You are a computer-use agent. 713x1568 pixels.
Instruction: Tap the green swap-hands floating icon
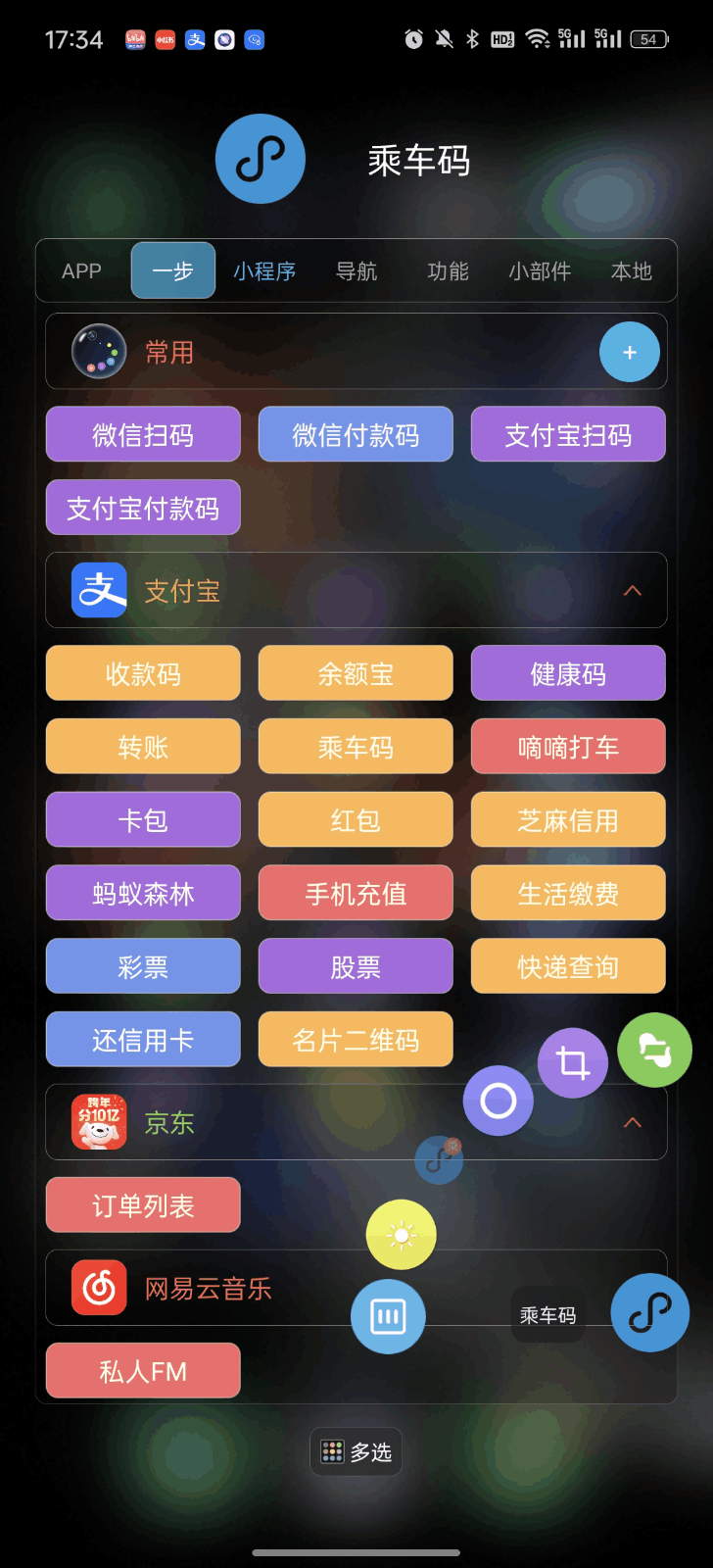654,1050
